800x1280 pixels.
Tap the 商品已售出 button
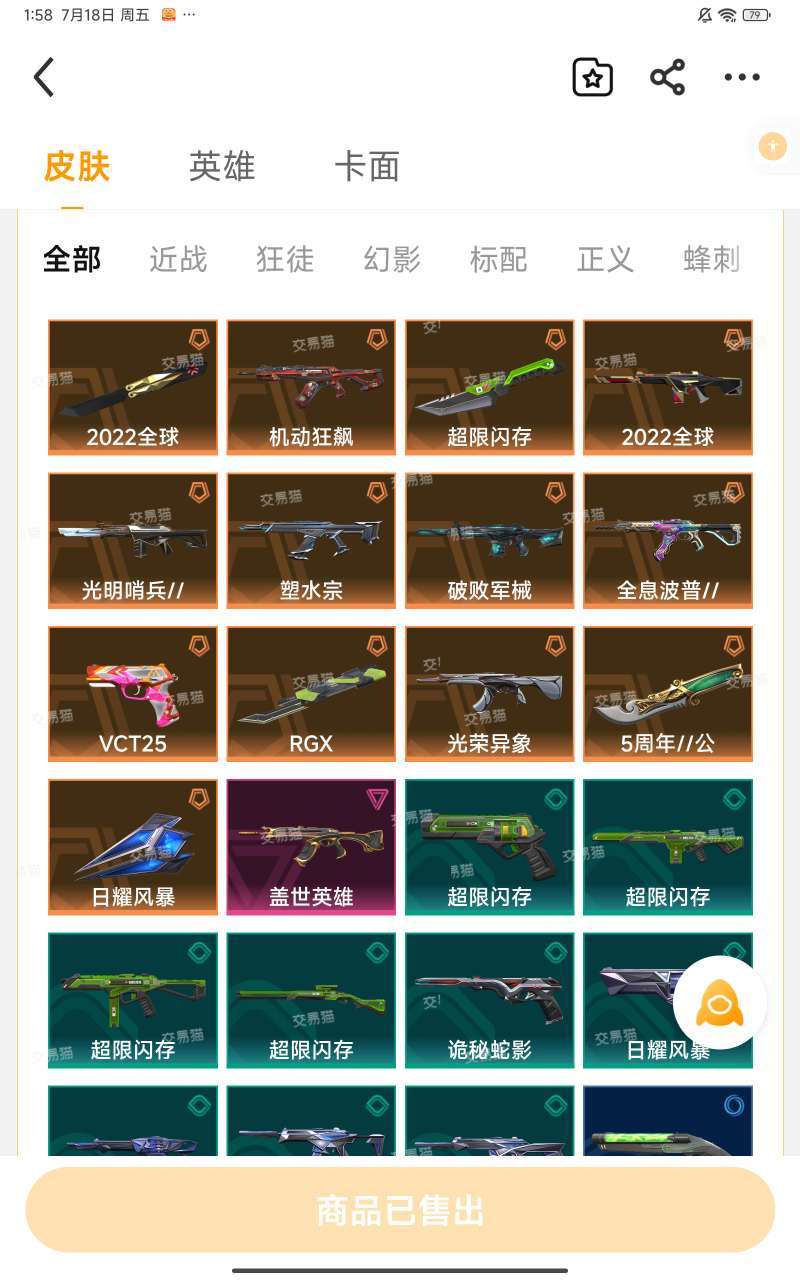click(x=400, y=1210)
